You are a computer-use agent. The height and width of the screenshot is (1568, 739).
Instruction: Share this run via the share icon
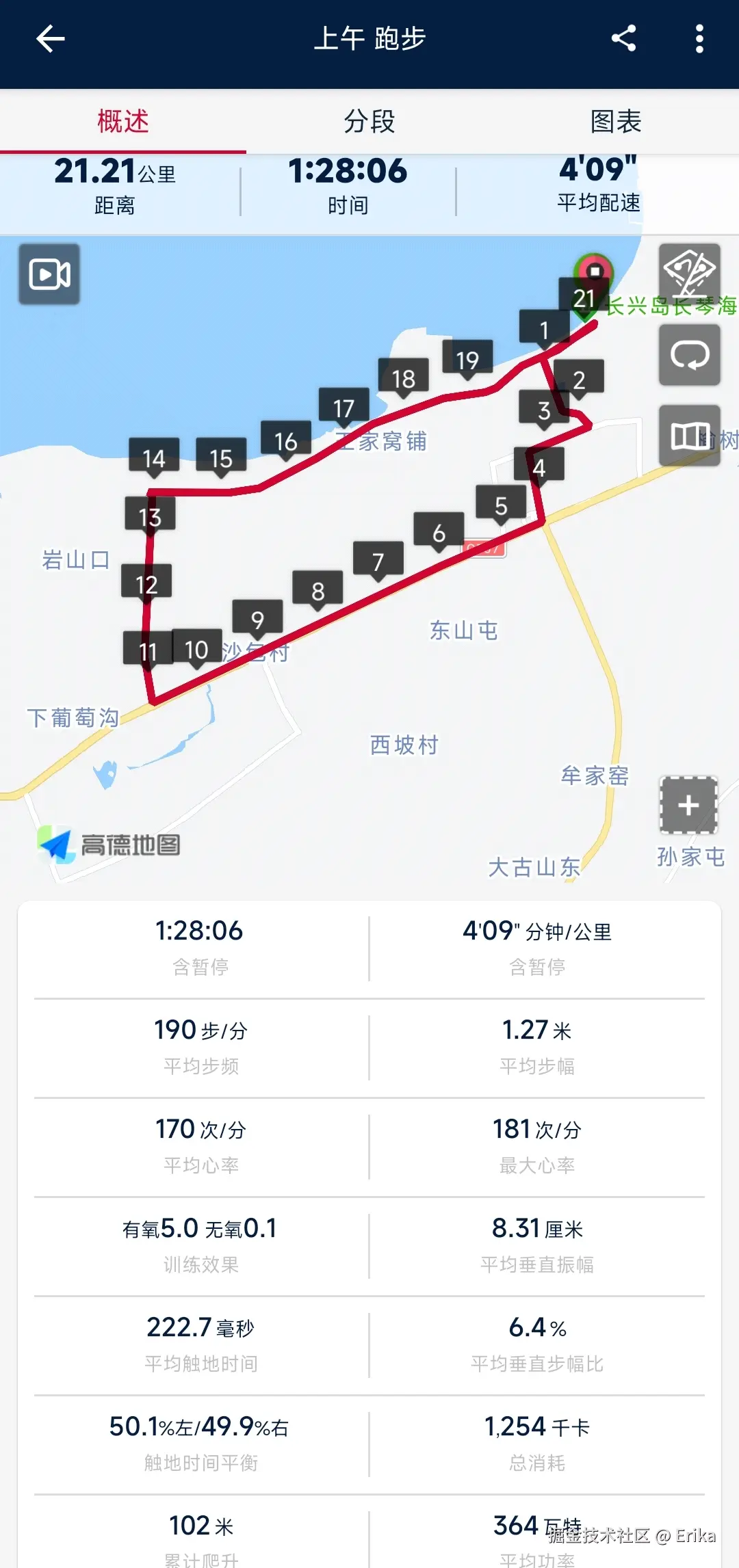tap(623, 39)
